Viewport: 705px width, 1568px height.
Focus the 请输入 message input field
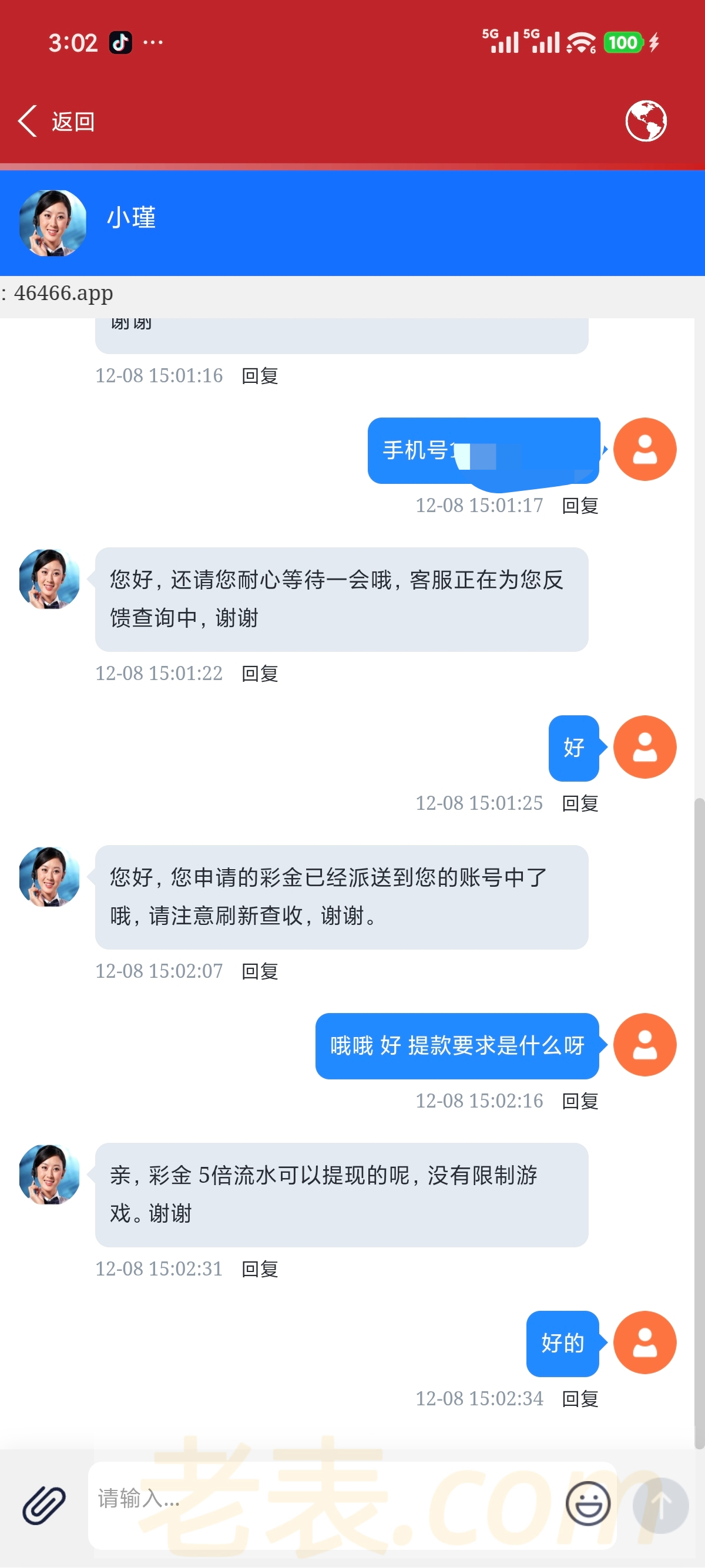coord(323,1499)
